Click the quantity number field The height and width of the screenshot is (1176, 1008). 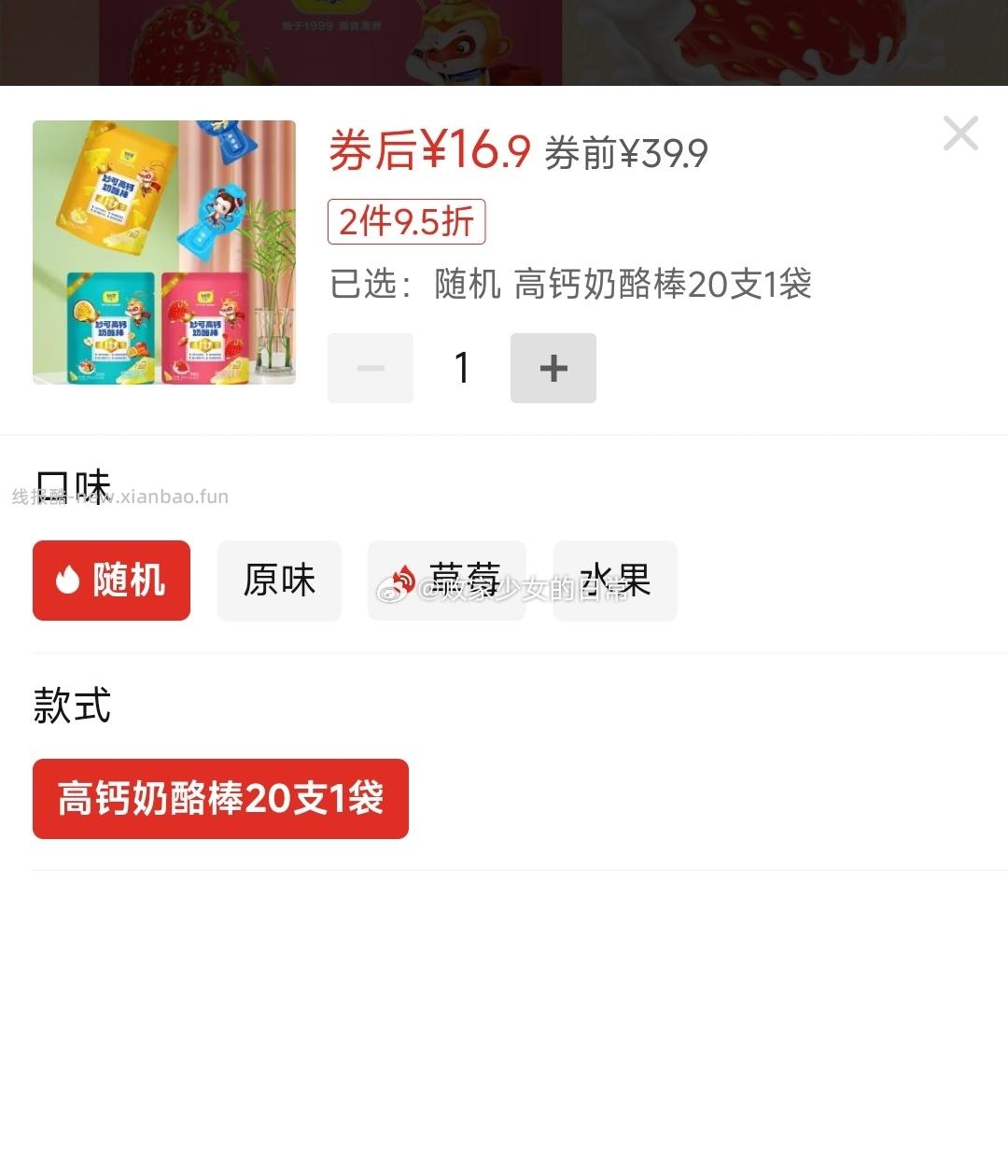coord(461,368)
